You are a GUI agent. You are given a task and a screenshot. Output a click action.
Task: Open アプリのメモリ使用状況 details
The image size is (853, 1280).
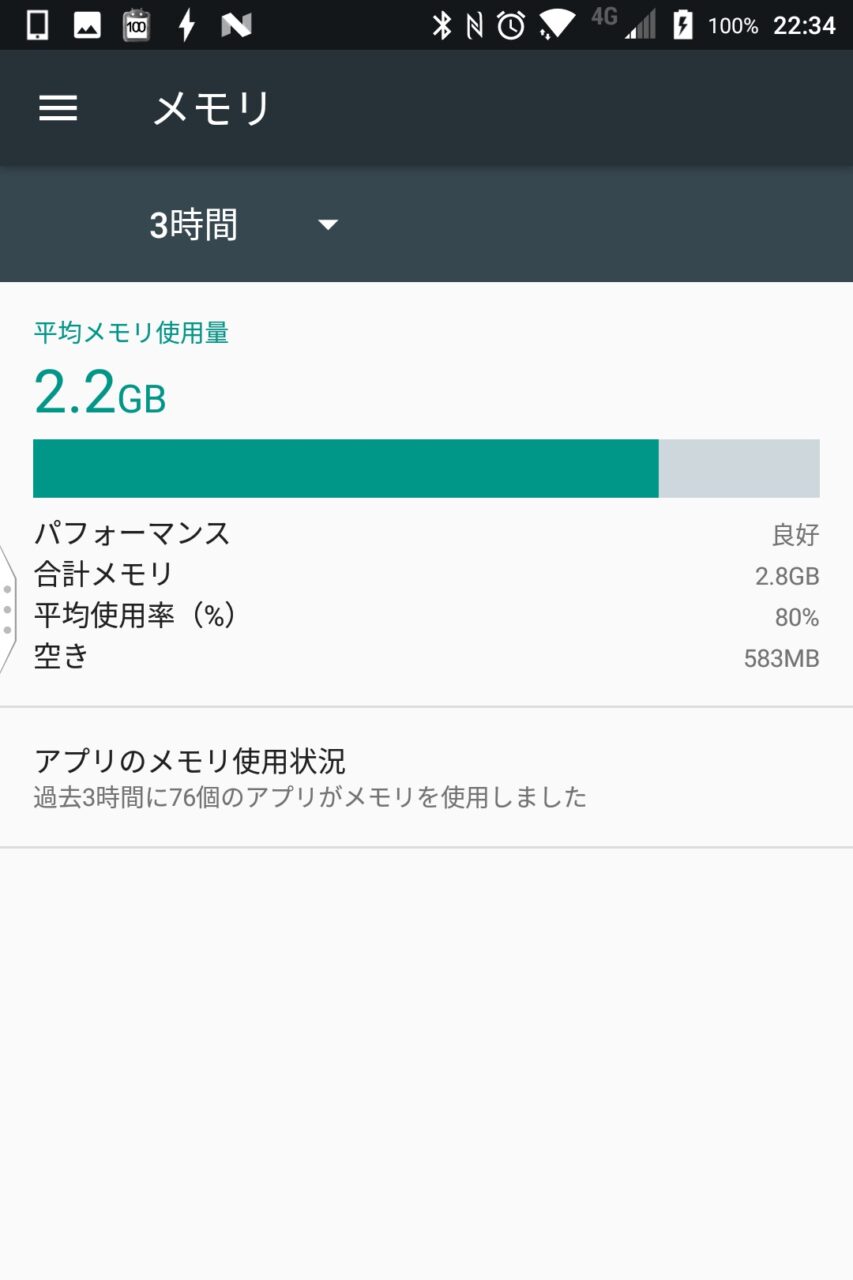(310, 777)
